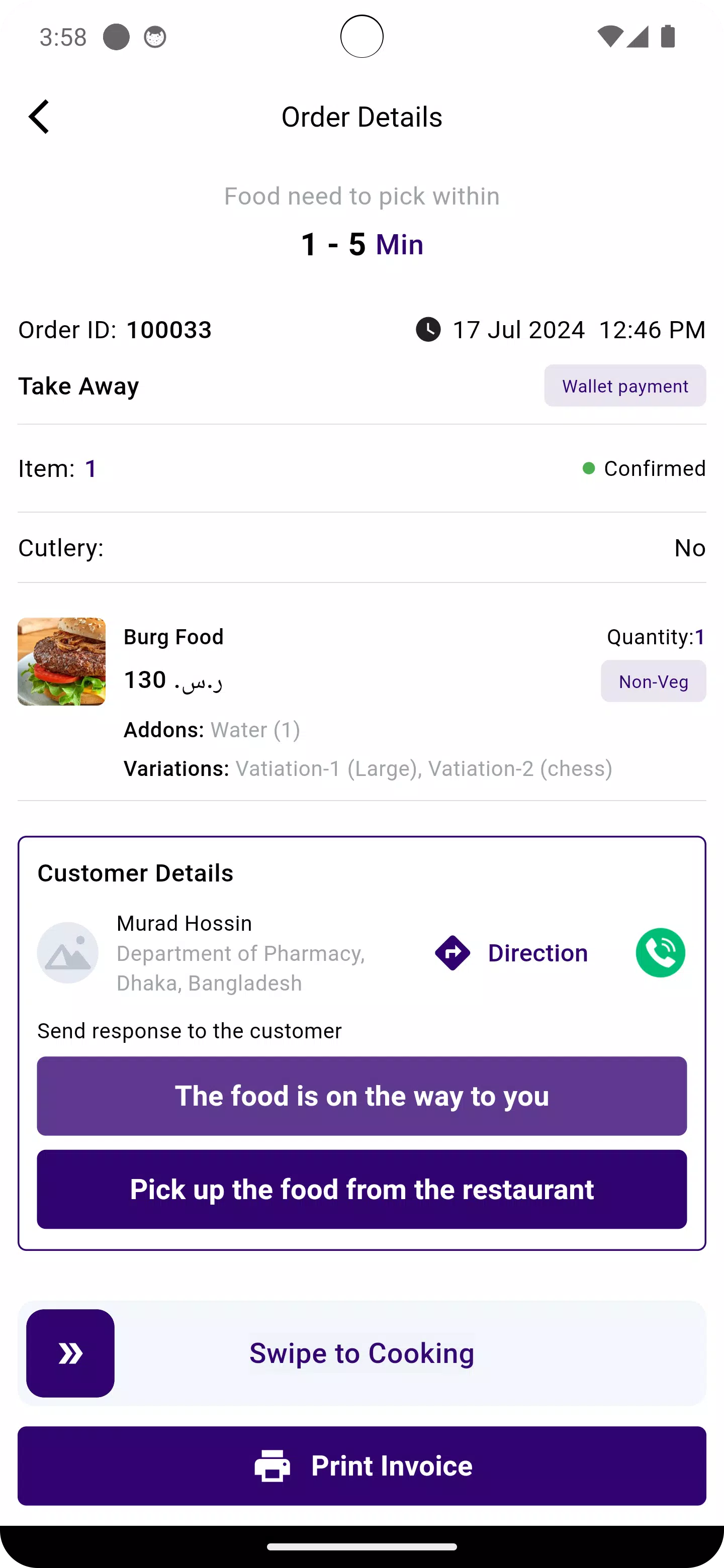Image resolution: width=724 pixels, height=1568 pixels.
Task: Go back from Order Details
Action: click(x=39, y=116)
